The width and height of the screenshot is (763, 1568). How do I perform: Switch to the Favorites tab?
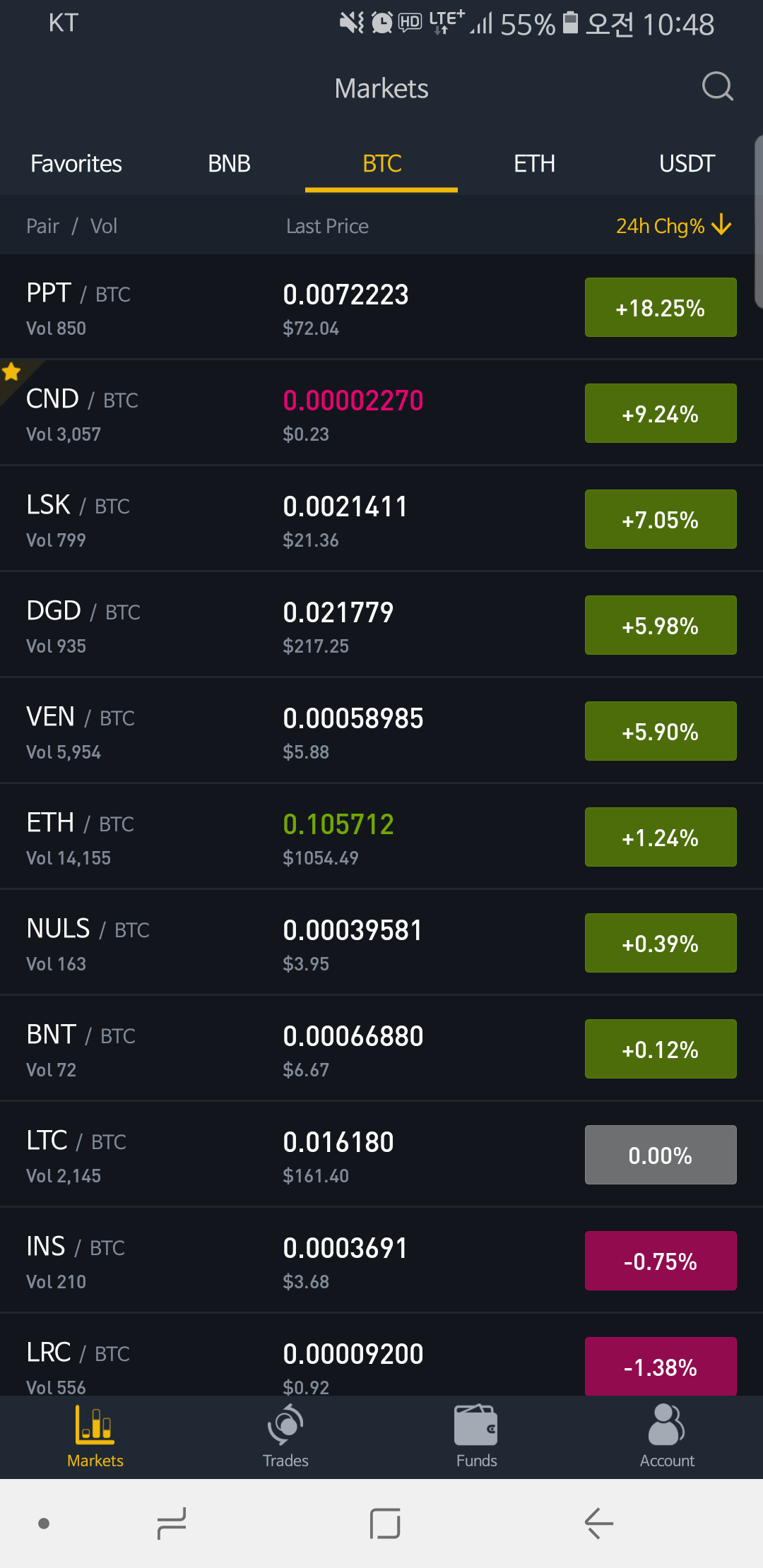(x=76, y=164)
